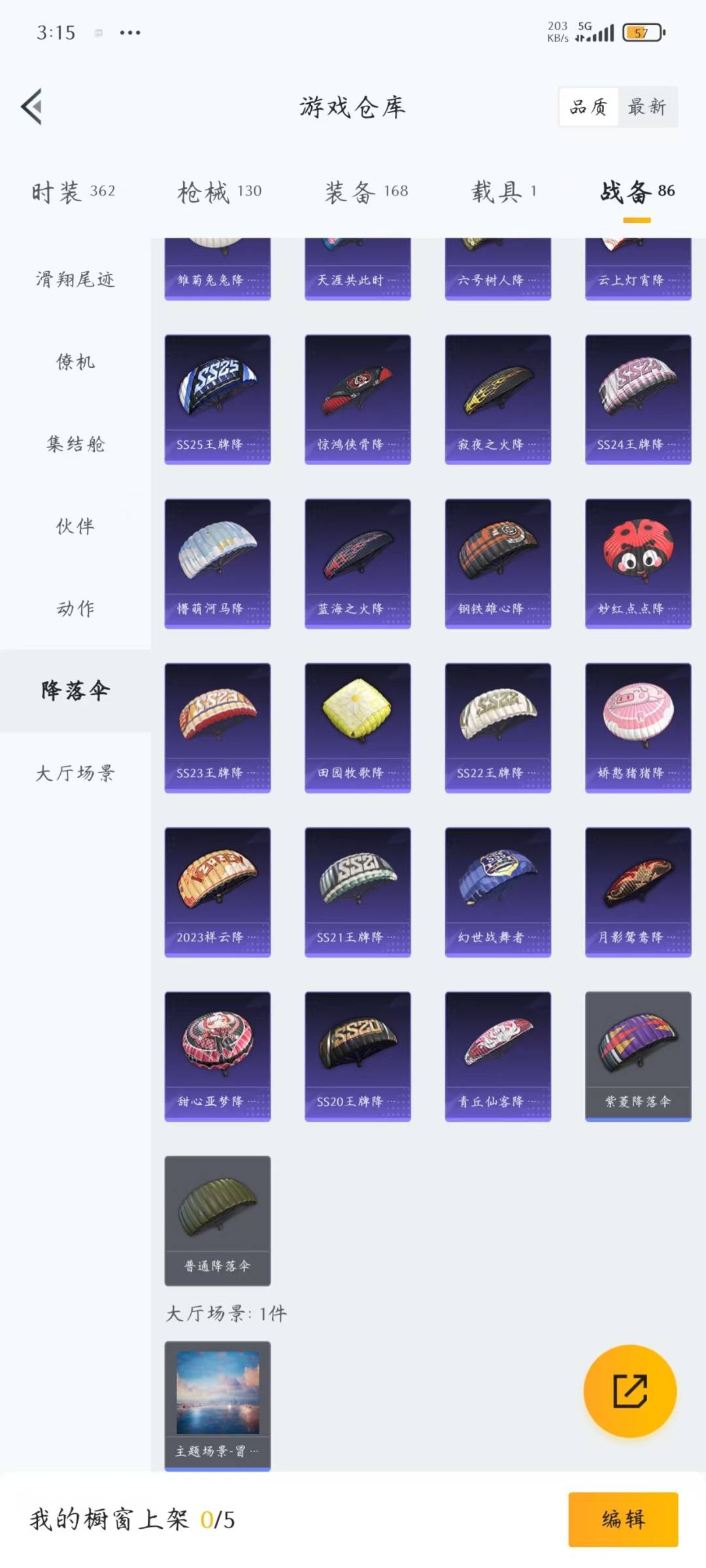Tap the 编辑 button to edit showcase
706x1568 pixels.
[622, 1519]
